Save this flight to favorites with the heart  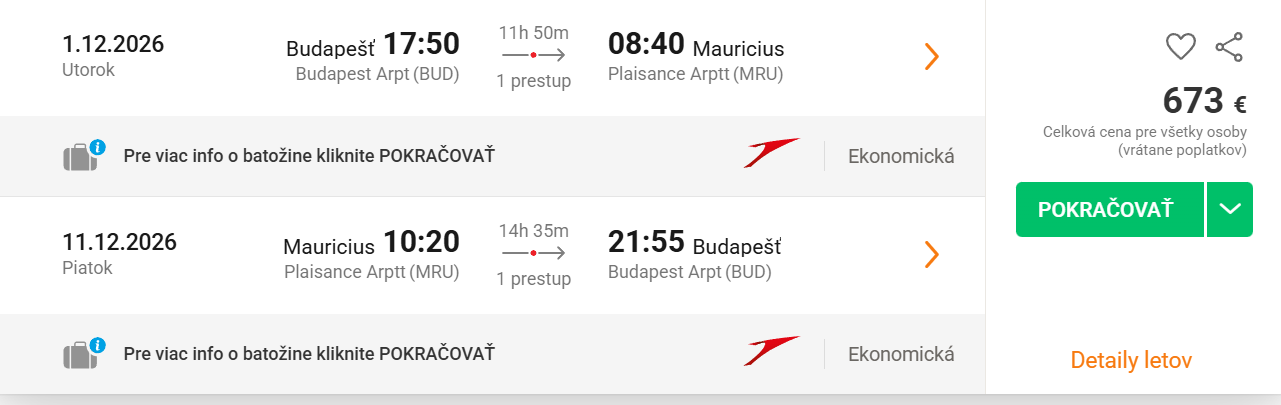click(x=1181, y=46)
